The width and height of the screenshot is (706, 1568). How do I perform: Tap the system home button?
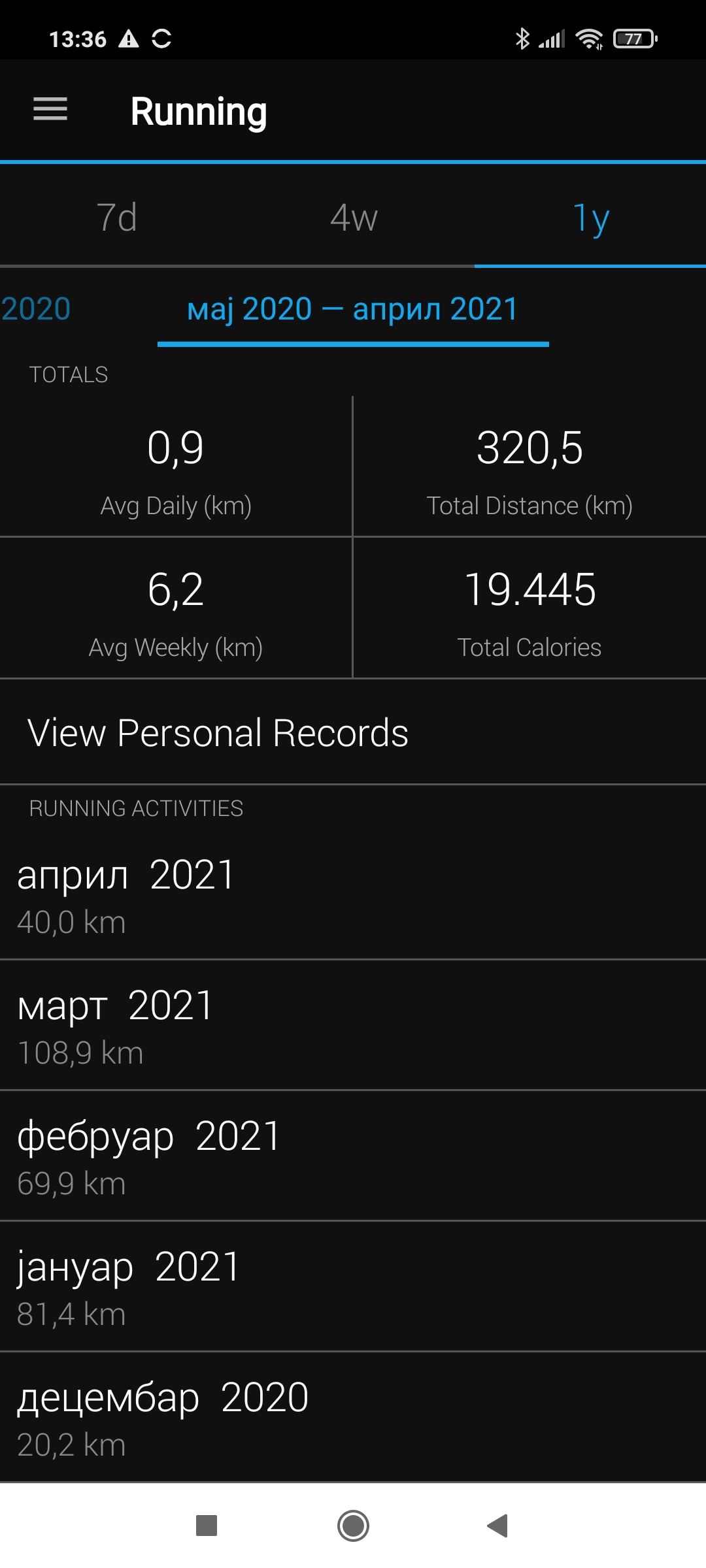[353, 1526]
